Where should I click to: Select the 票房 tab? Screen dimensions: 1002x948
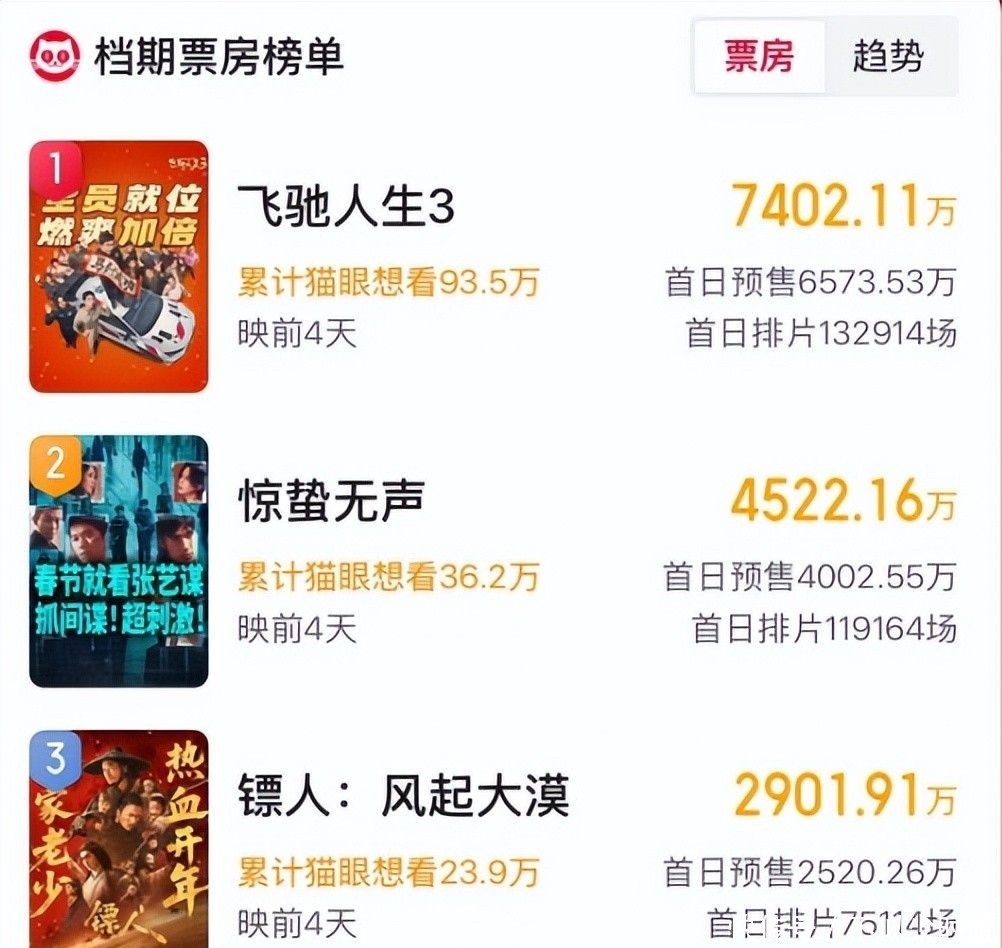(x=759, y=57)
